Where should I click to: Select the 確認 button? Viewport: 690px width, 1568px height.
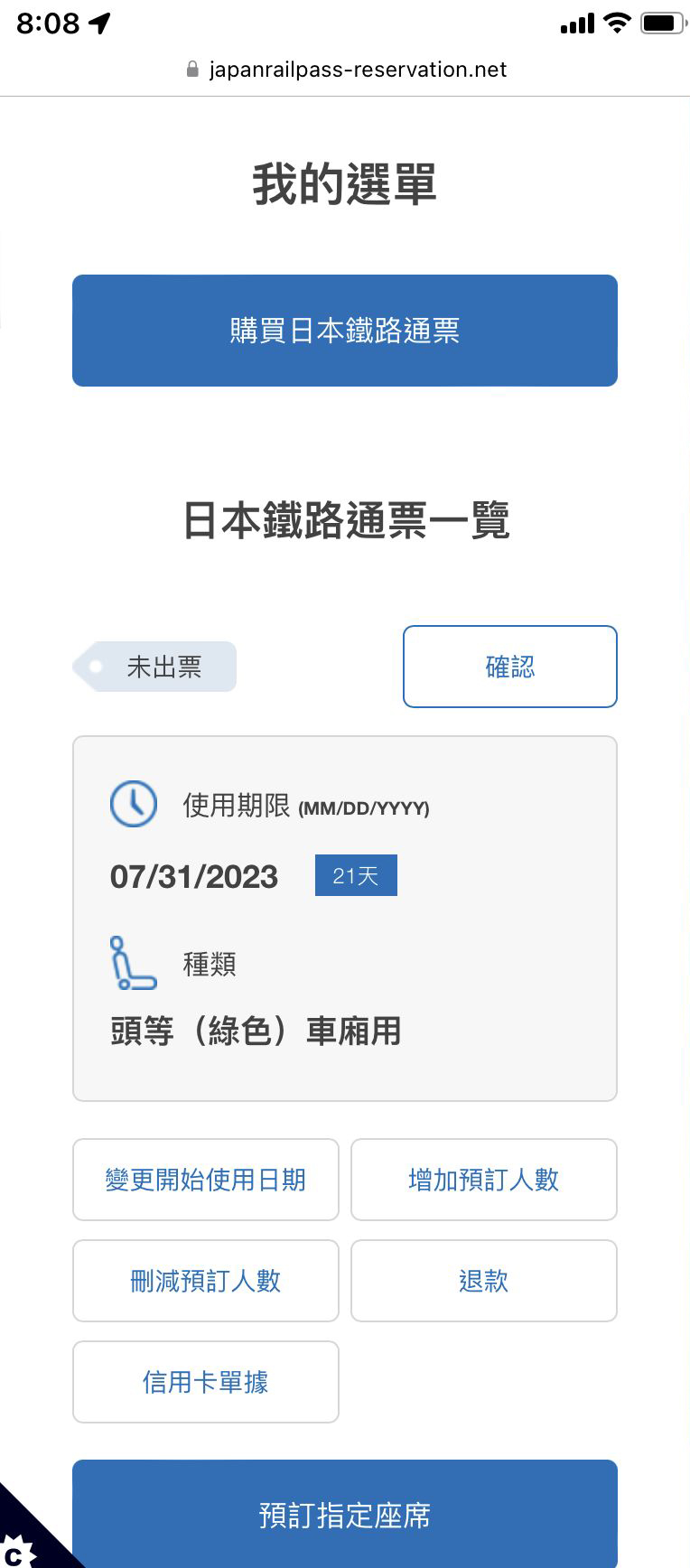pyautogui.click(x=510, y=667)
